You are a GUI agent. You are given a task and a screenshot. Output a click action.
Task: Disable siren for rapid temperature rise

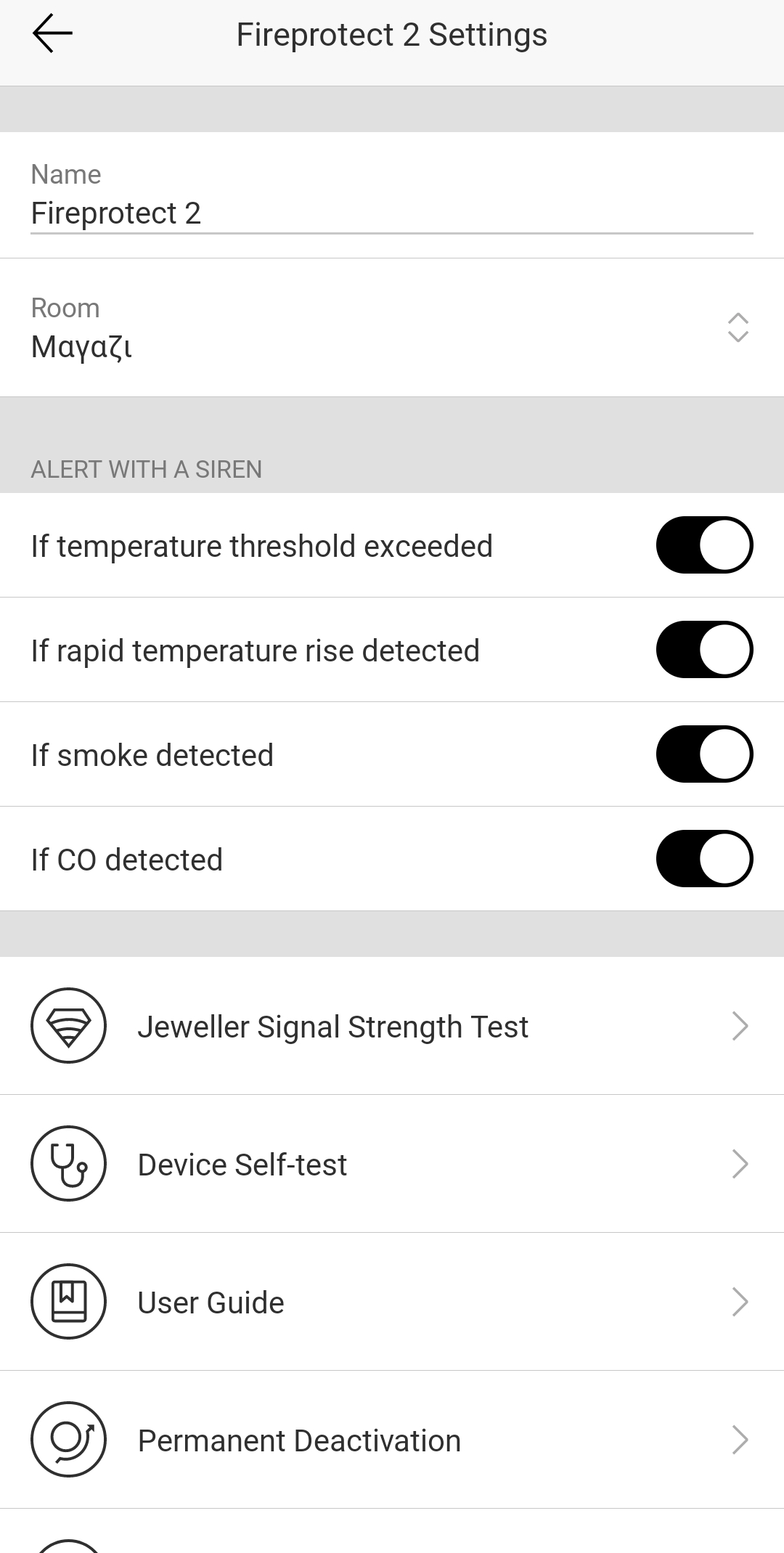[703, 650]
